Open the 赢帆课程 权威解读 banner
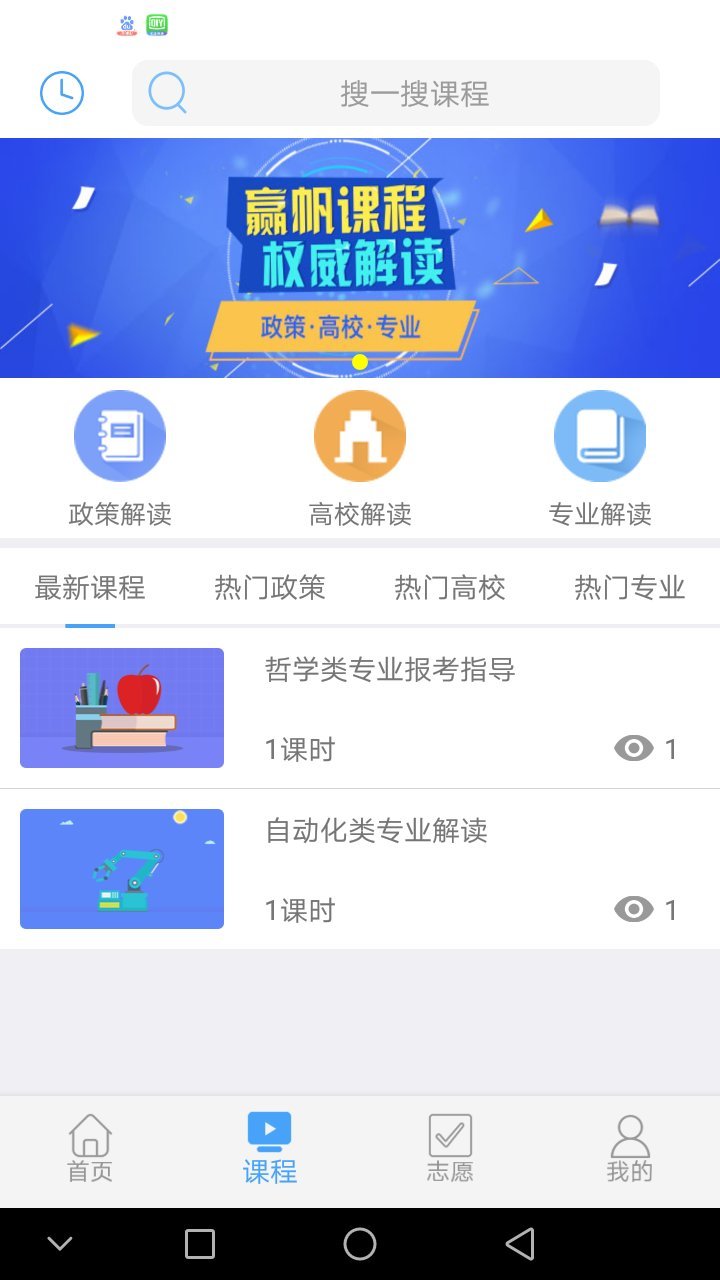 click(360, 258)
